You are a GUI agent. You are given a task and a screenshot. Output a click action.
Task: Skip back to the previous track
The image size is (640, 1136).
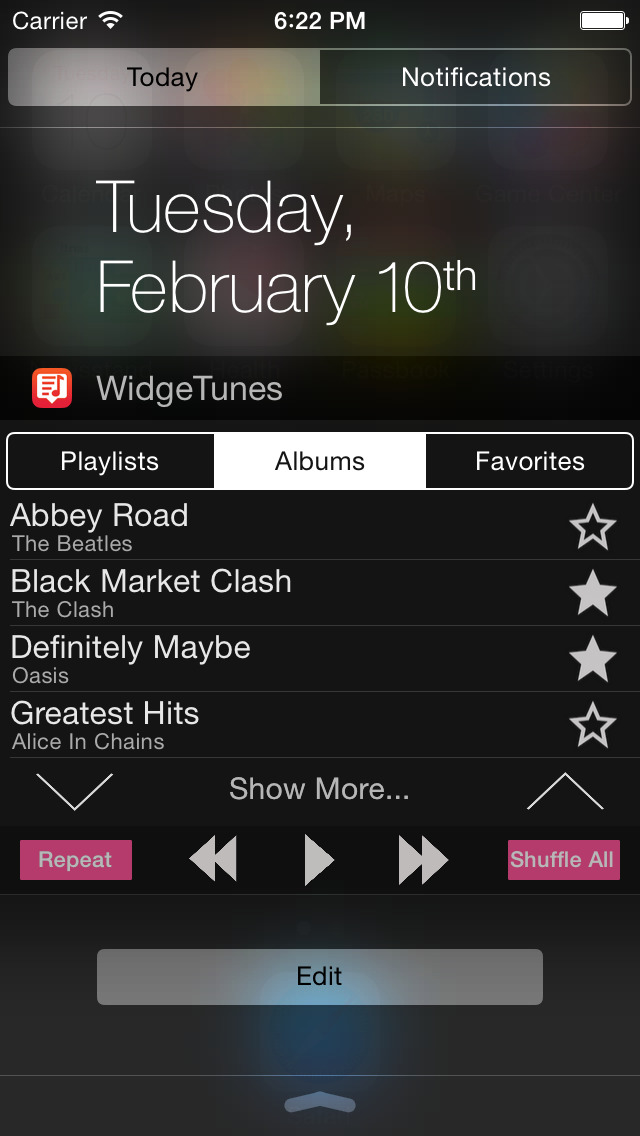click(213, 860)
